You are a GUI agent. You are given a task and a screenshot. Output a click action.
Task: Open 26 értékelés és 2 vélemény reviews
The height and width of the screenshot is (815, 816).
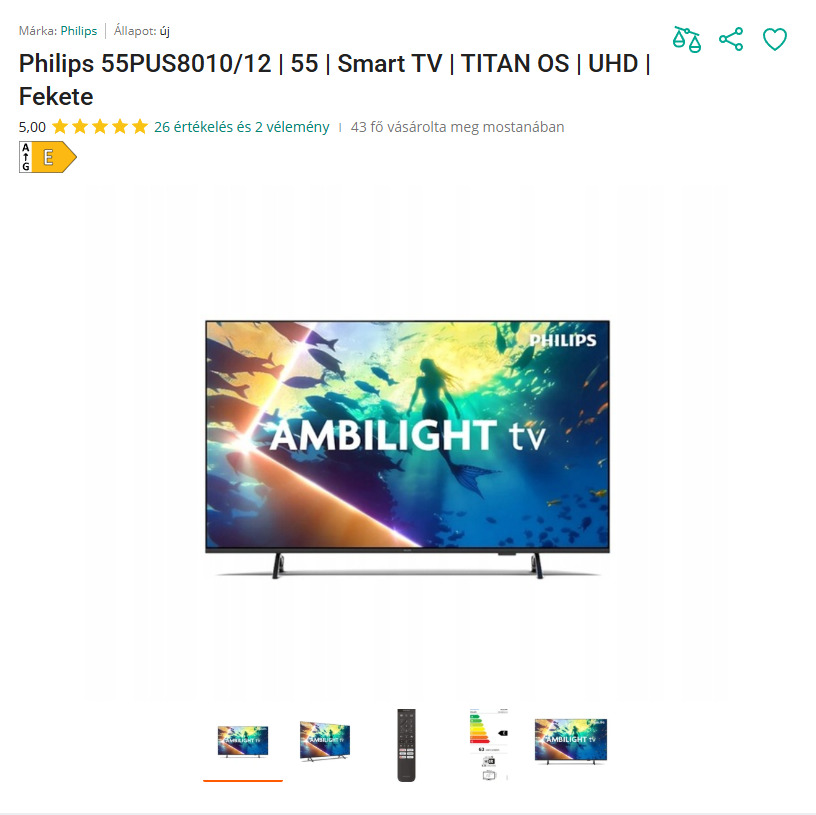[241, 127]
